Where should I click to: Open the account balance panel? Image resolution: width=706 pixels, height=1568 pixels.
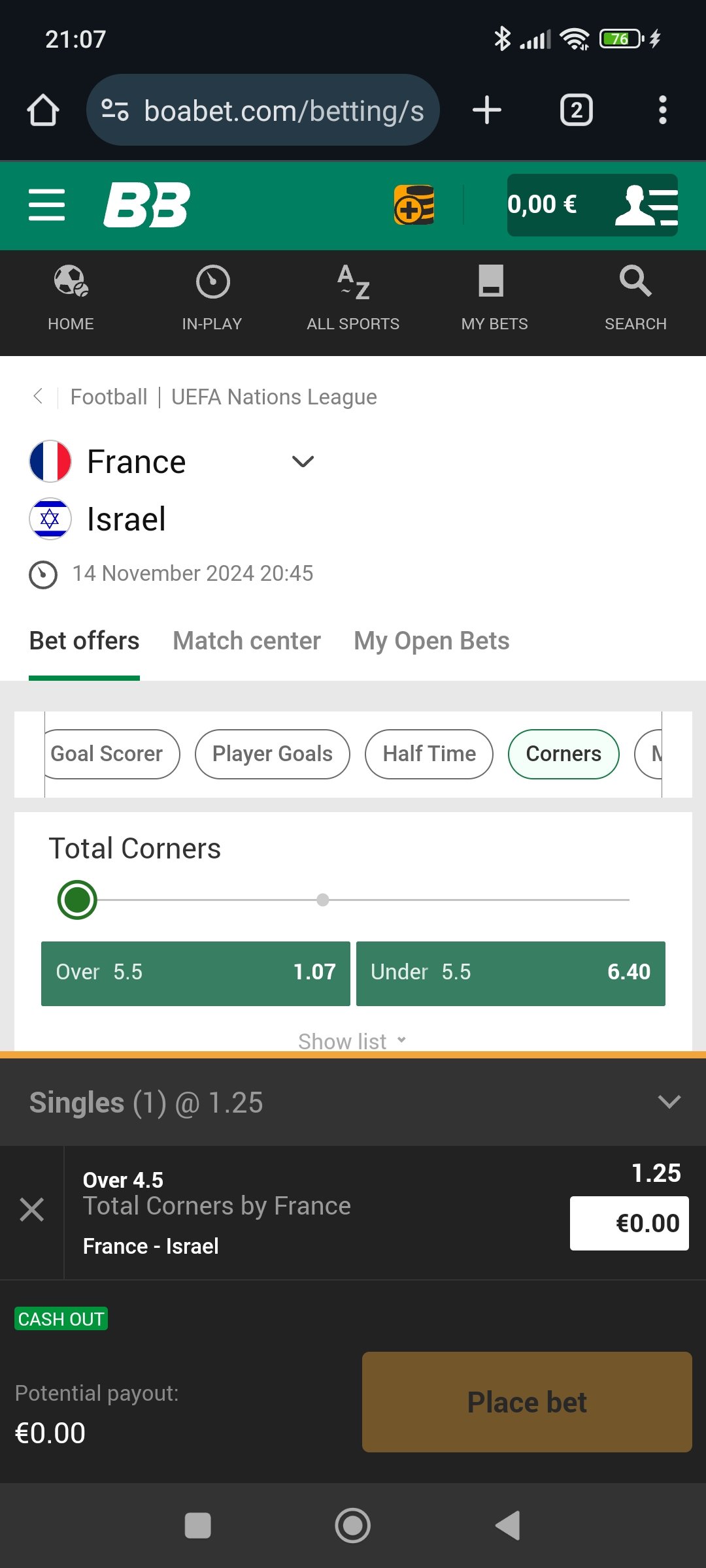pos(592,205)
